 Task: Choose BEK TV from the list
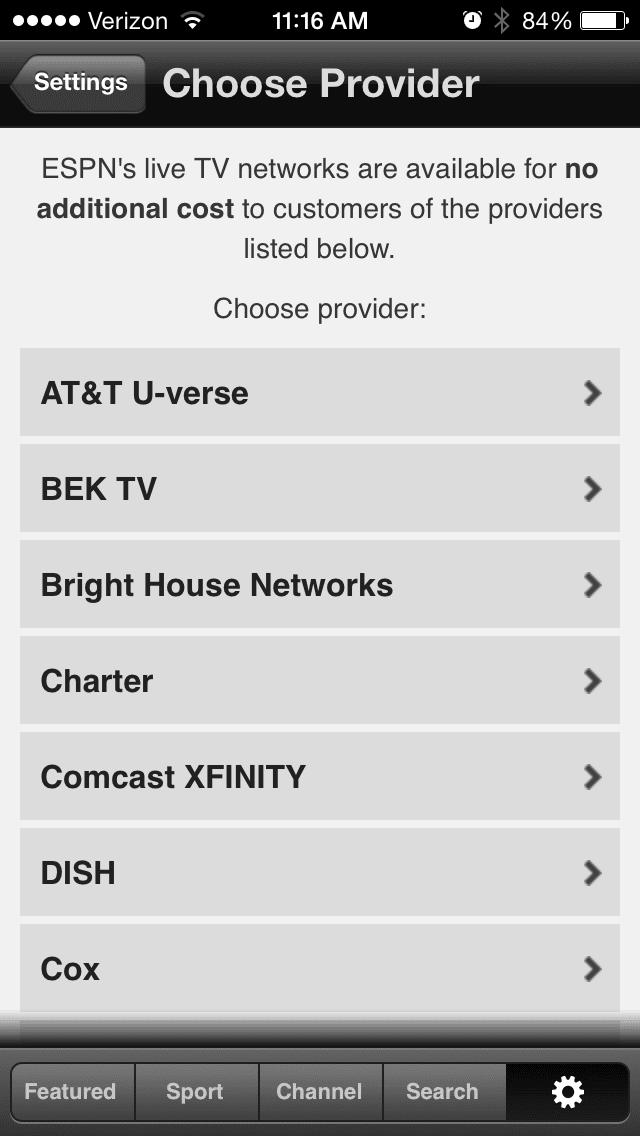coord(320,489)
